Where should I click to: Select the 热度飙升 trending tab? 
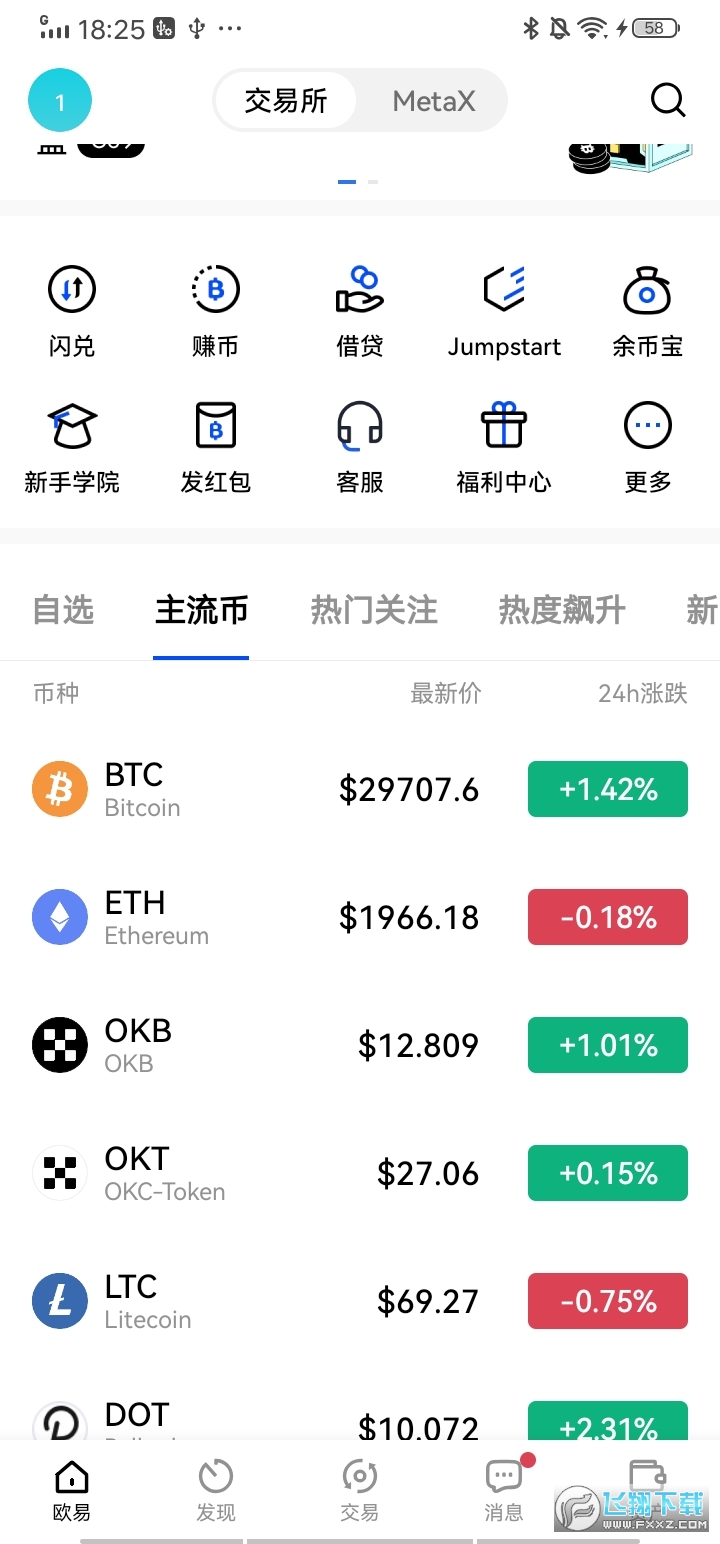click(x=562, y=610)
